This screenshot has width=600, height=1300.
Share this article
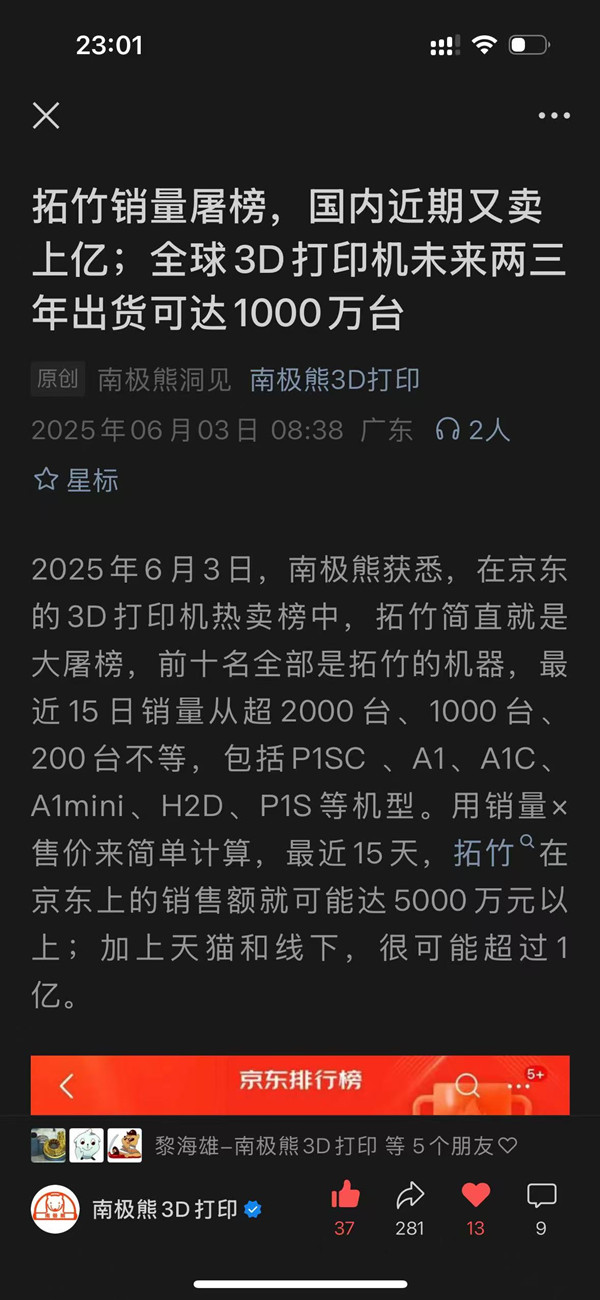[x=410, y=1196]
